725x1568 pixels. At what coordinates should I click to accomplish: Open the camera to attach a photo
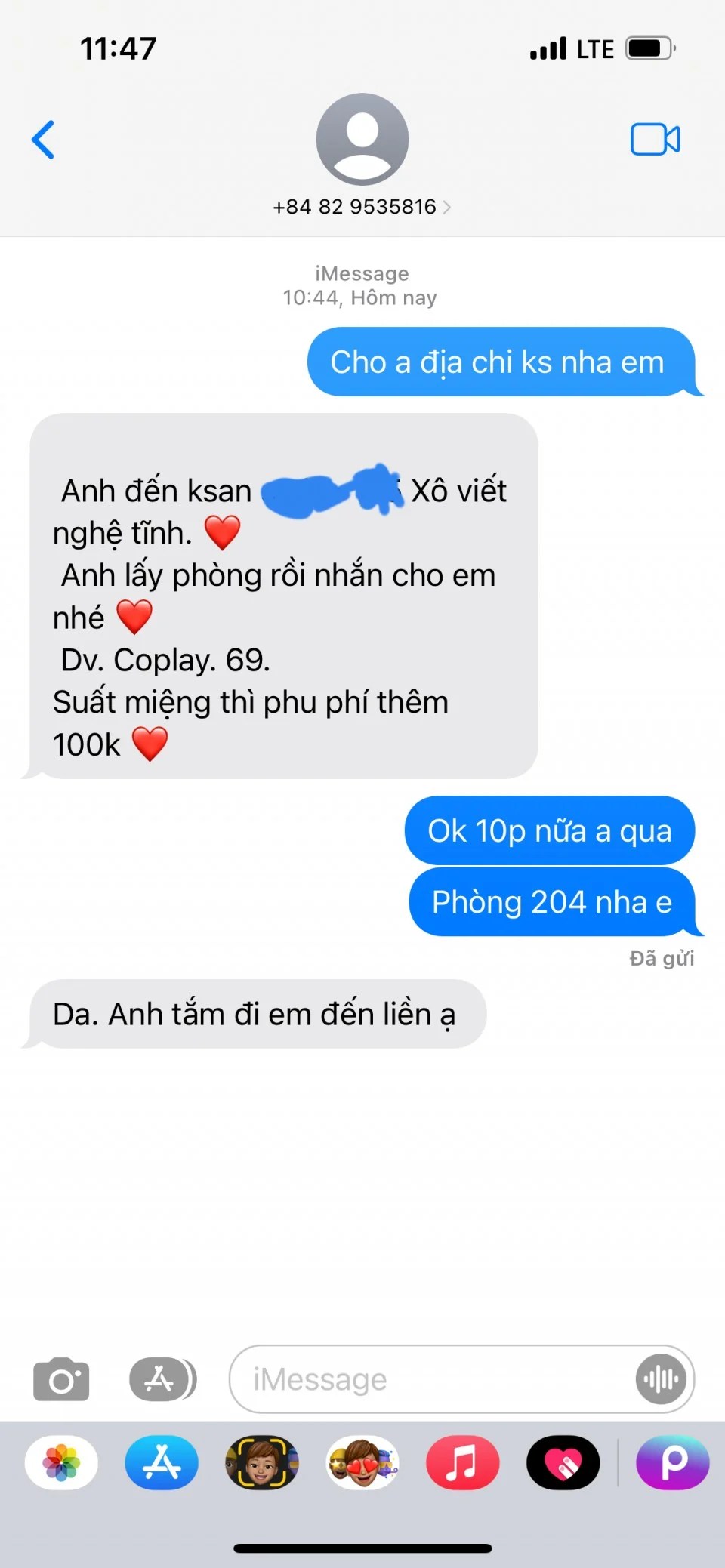[x=61, y=1379]
